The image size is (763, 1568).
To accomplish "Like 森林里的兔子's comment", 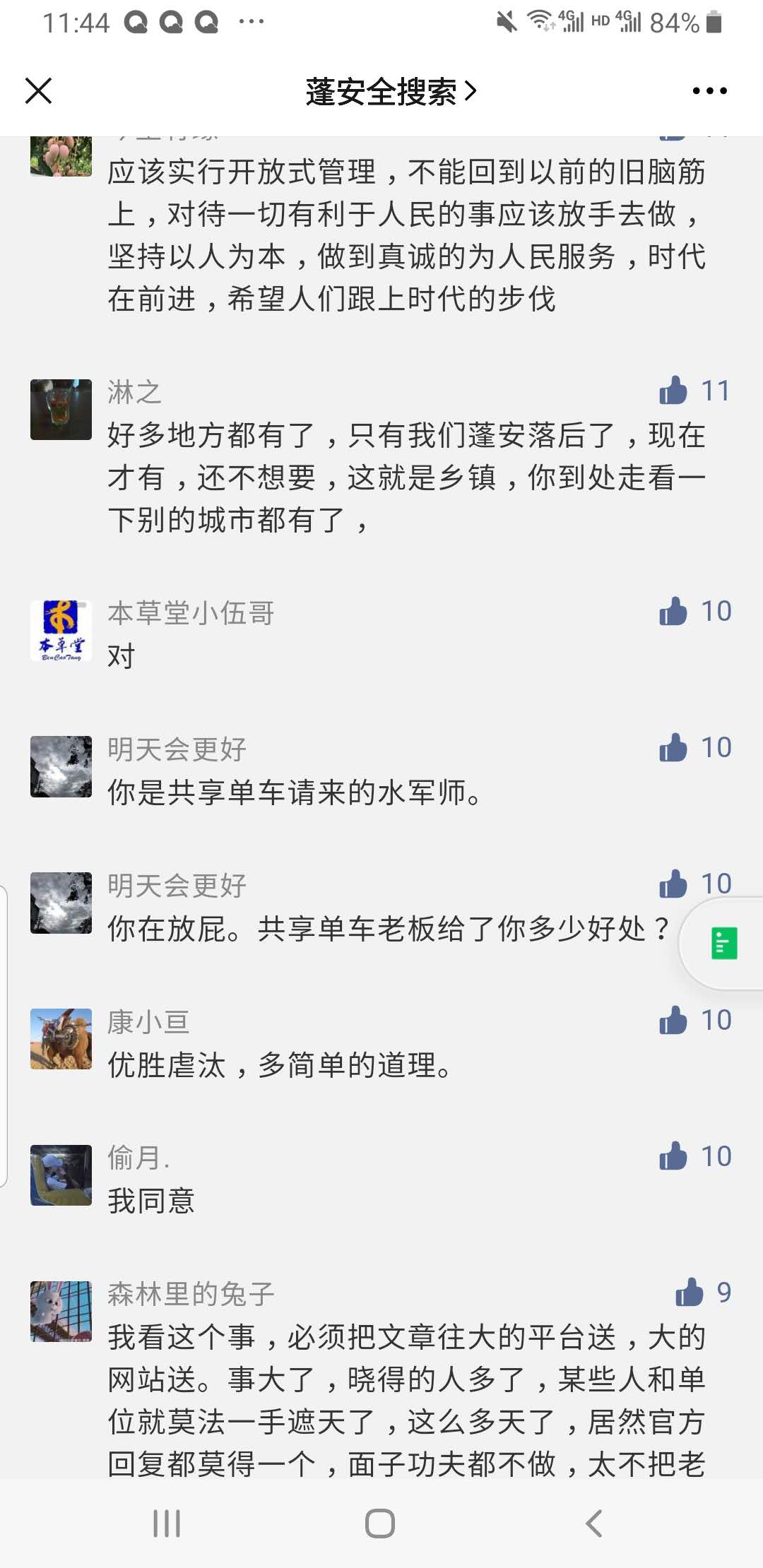I will coord(690,1293).
